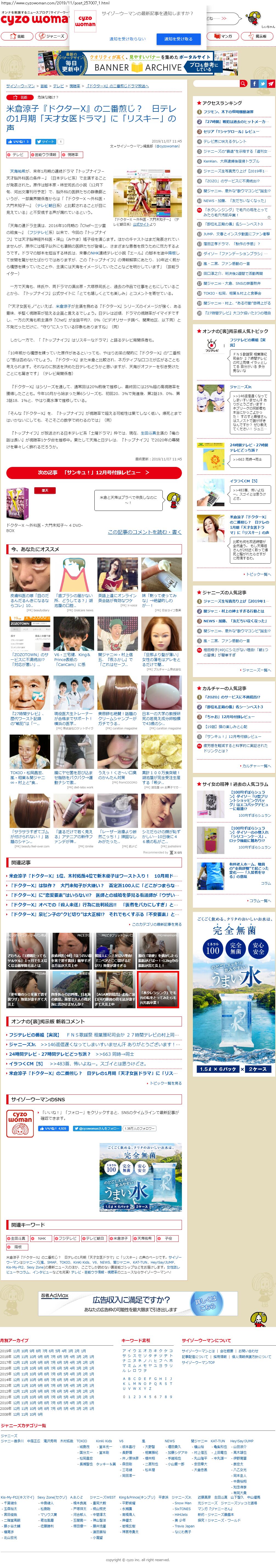Share the article on Facebook icon
The height and width of the screenshot is (1568, 276).
pyautogui.click(x=254, y=83)
